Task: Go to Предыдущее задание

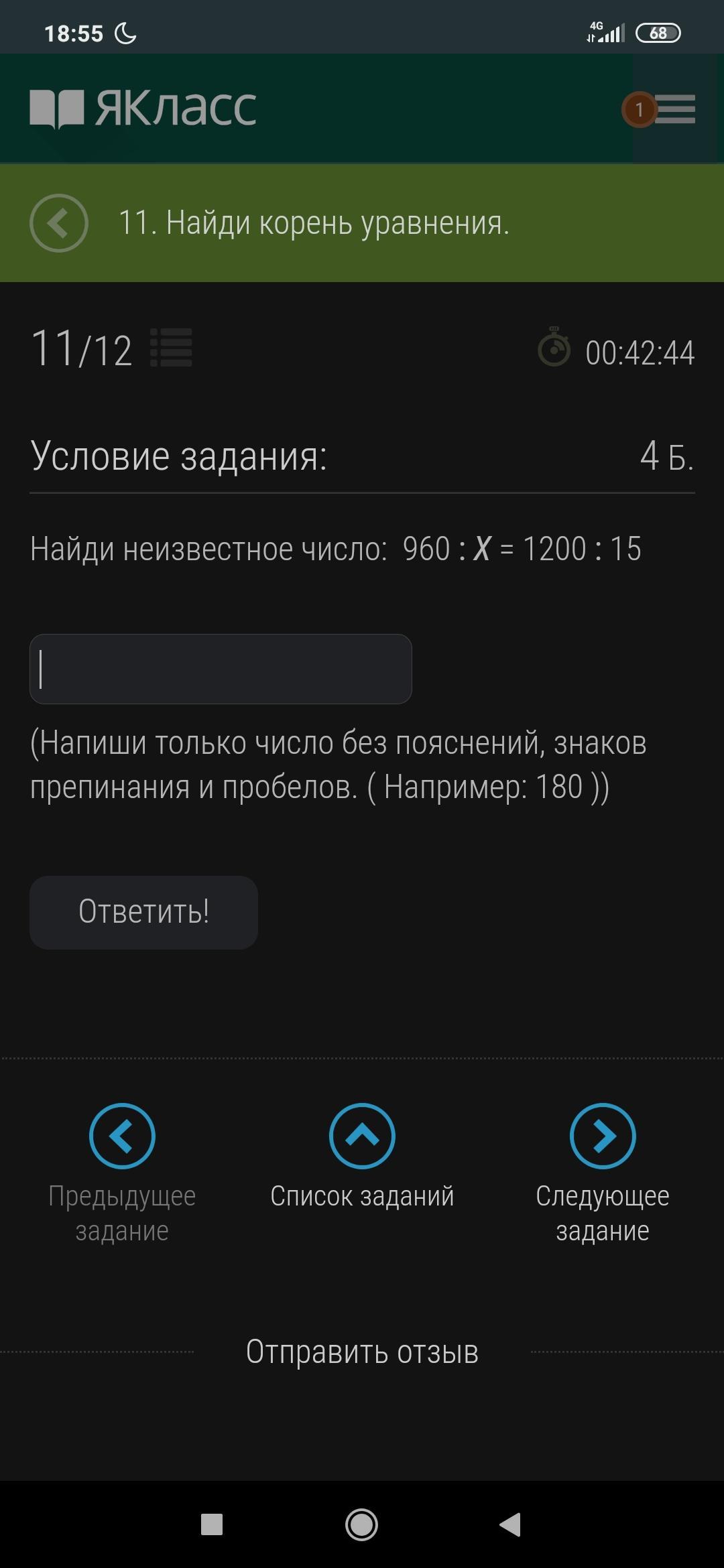Action: pos(122,1174)
